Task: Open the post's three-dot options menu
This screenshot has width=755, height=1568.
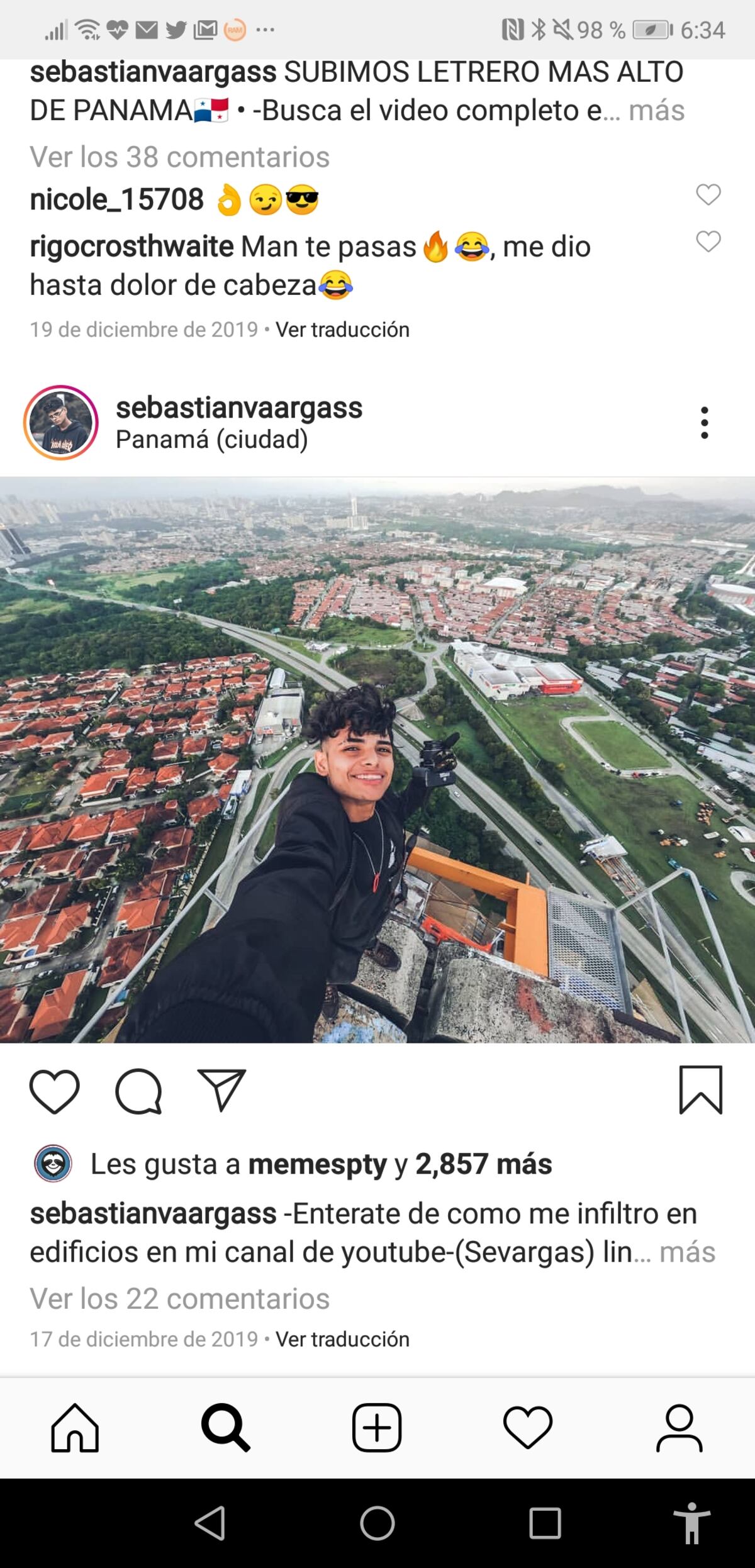Action: [x=704, y=423]
